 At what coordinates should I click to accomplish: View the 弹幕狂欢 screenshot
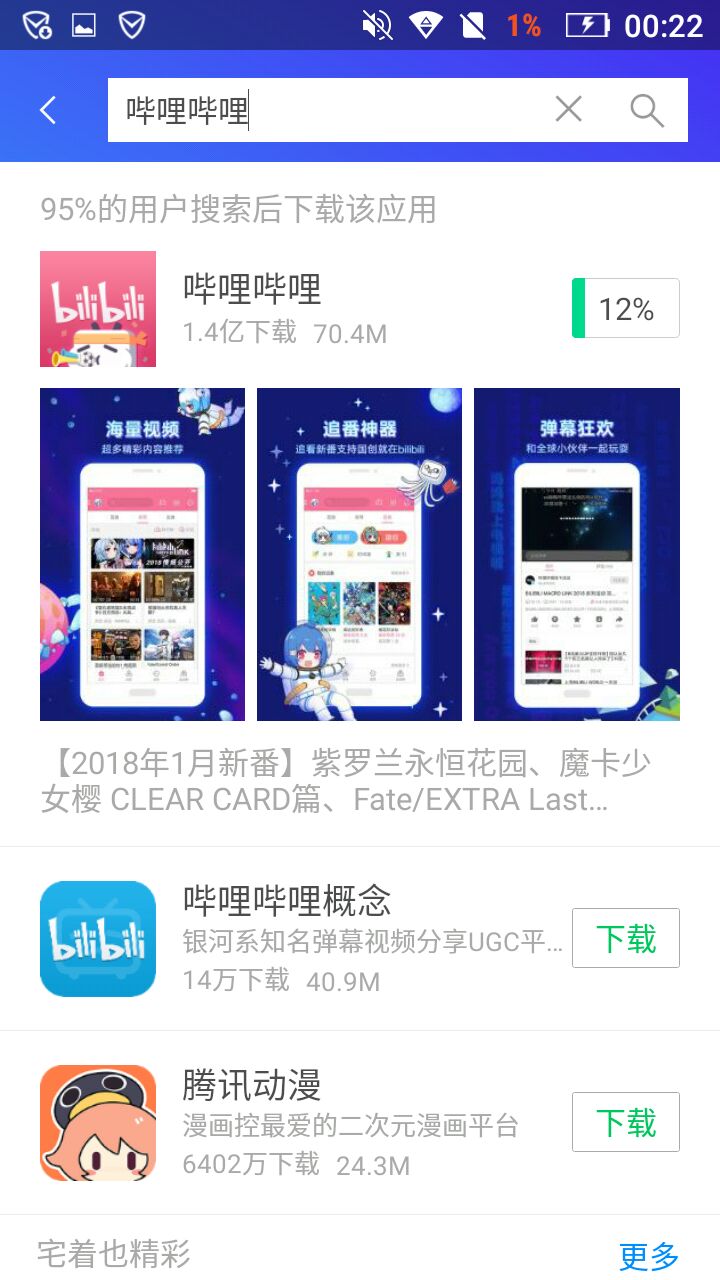576,554
